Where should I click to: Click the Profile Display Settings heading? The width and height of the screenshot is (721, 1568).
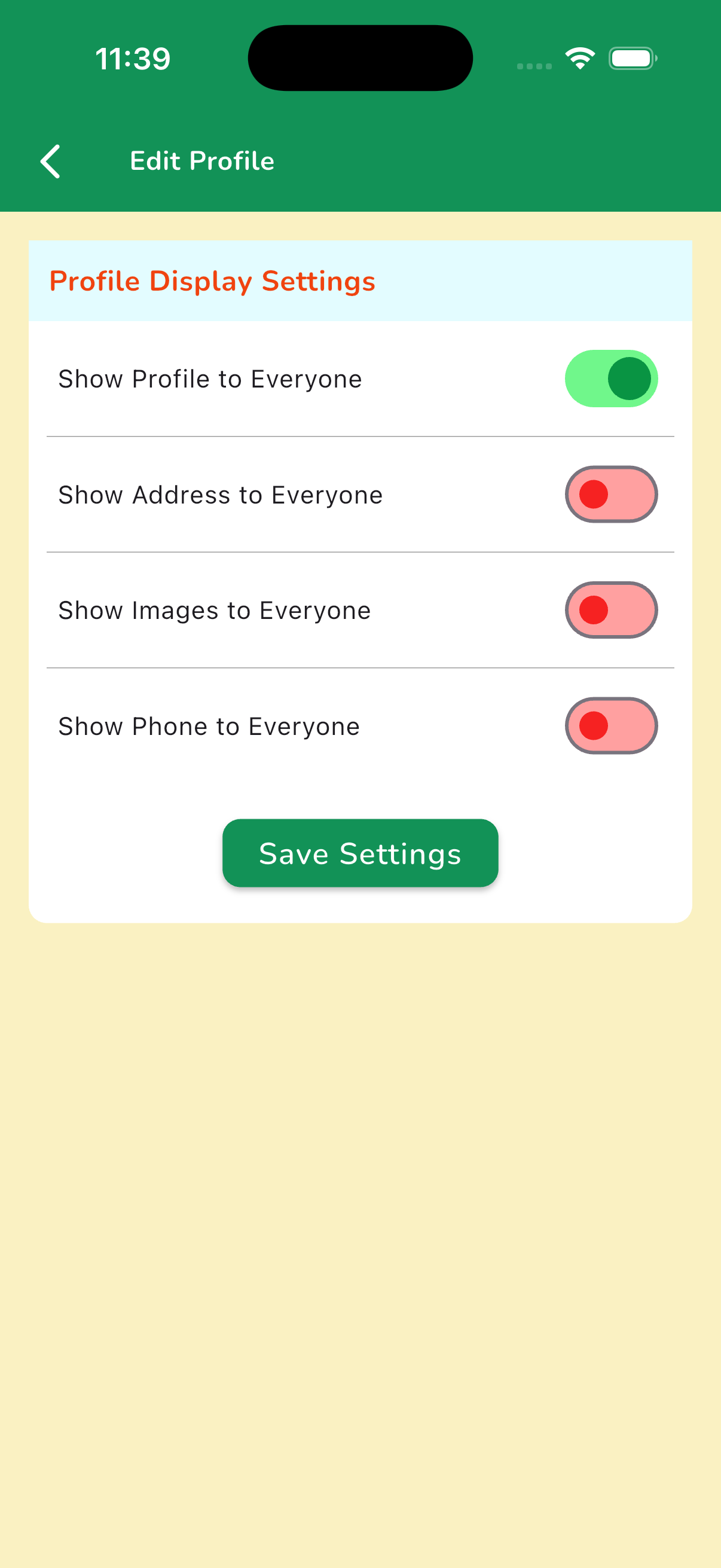(x=212, y=280)
